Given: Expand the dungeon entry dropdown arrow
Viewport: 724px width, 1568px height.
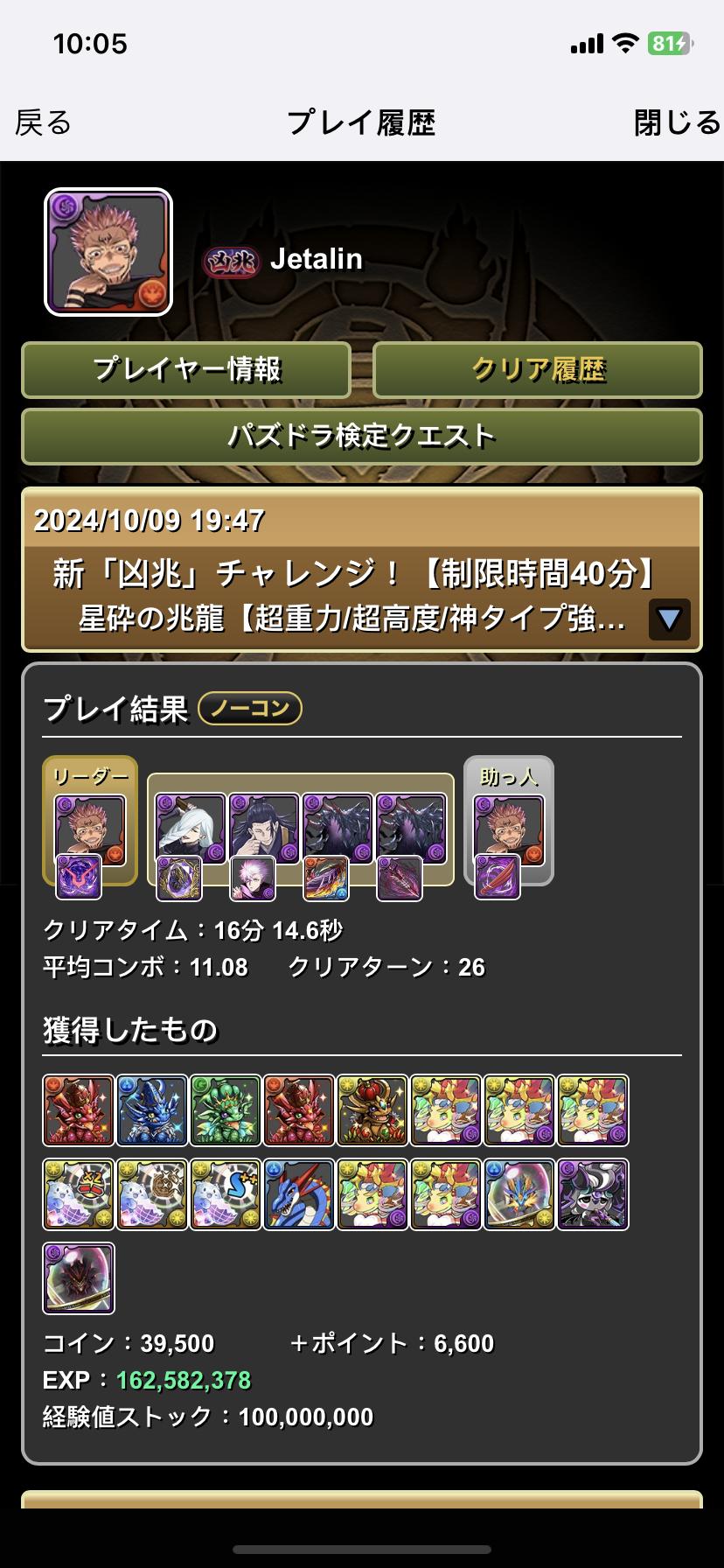Looking at the screenshot, I should [669, 619].
